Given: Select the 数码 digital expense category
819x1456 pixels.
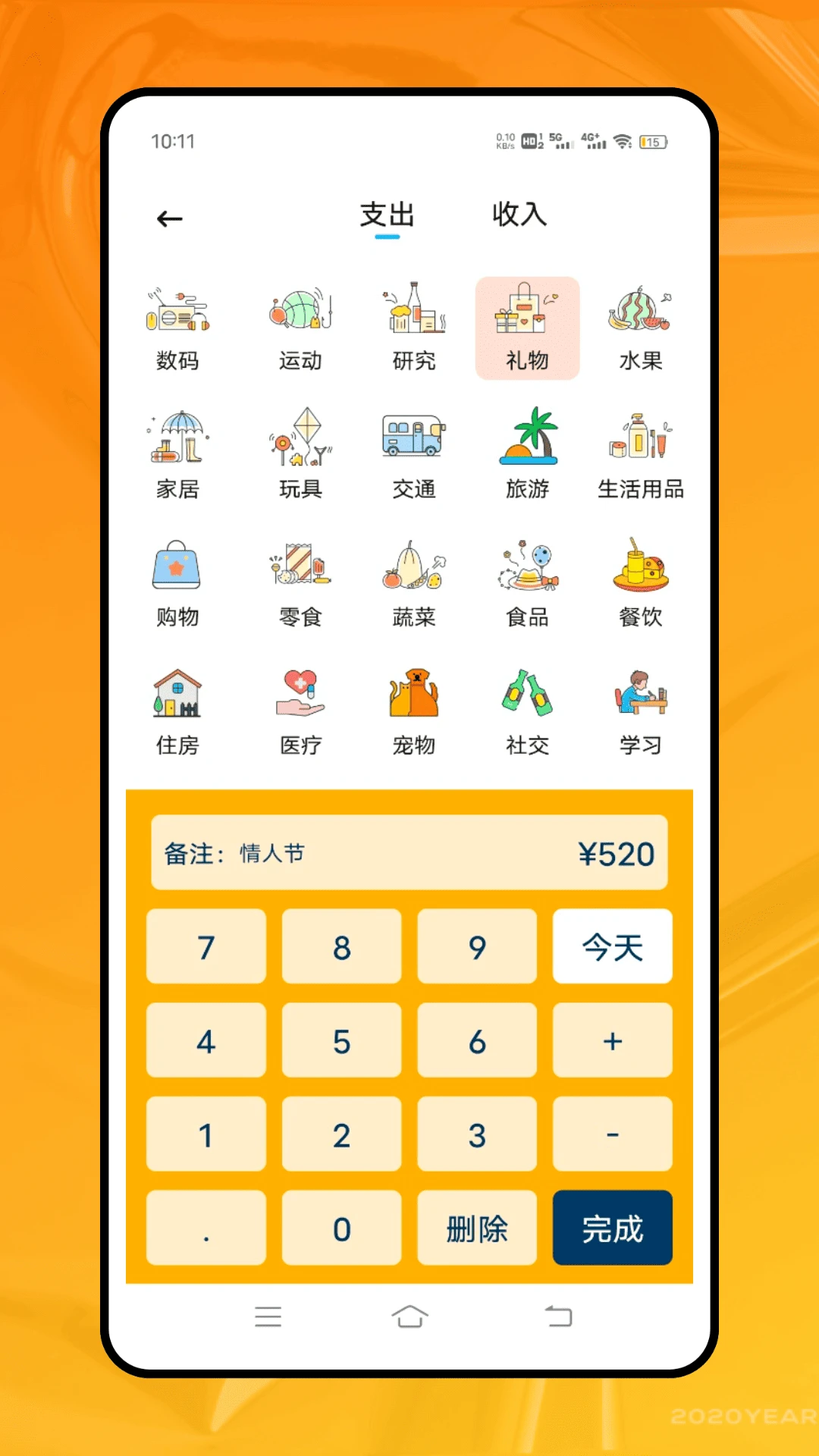Looking at the screenshot, I should pos(176,326).
